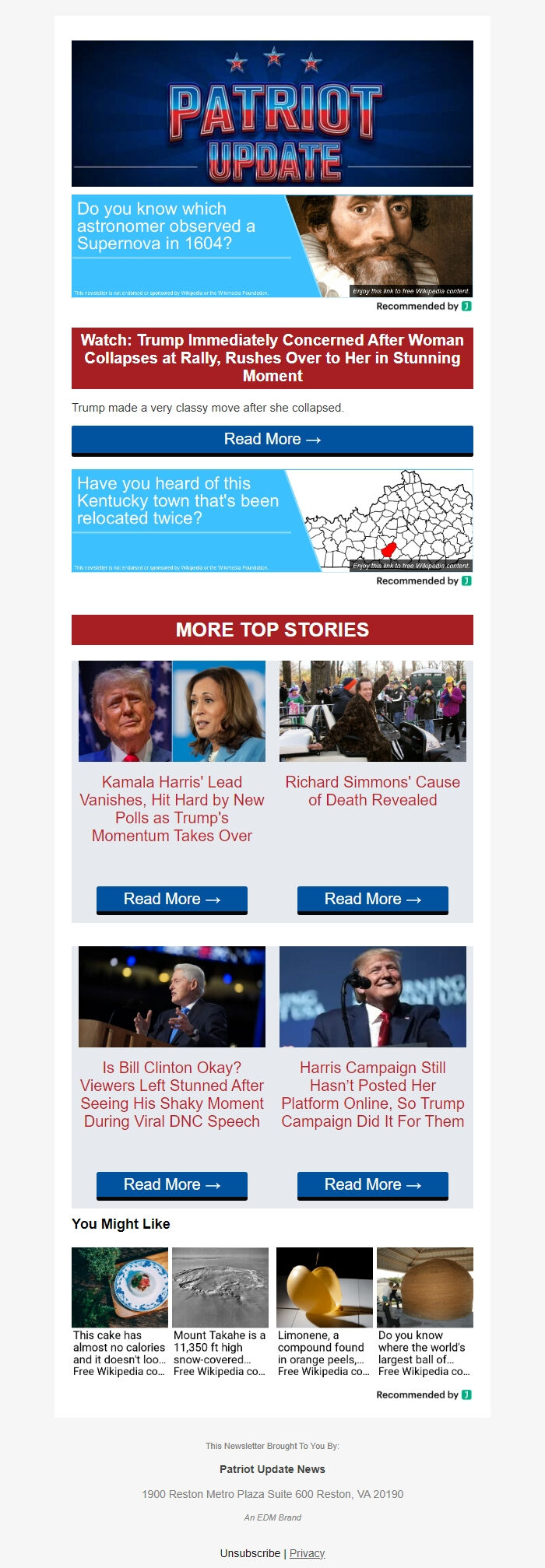Read more on Harris Campaign platform story

tap(372, 1185)
